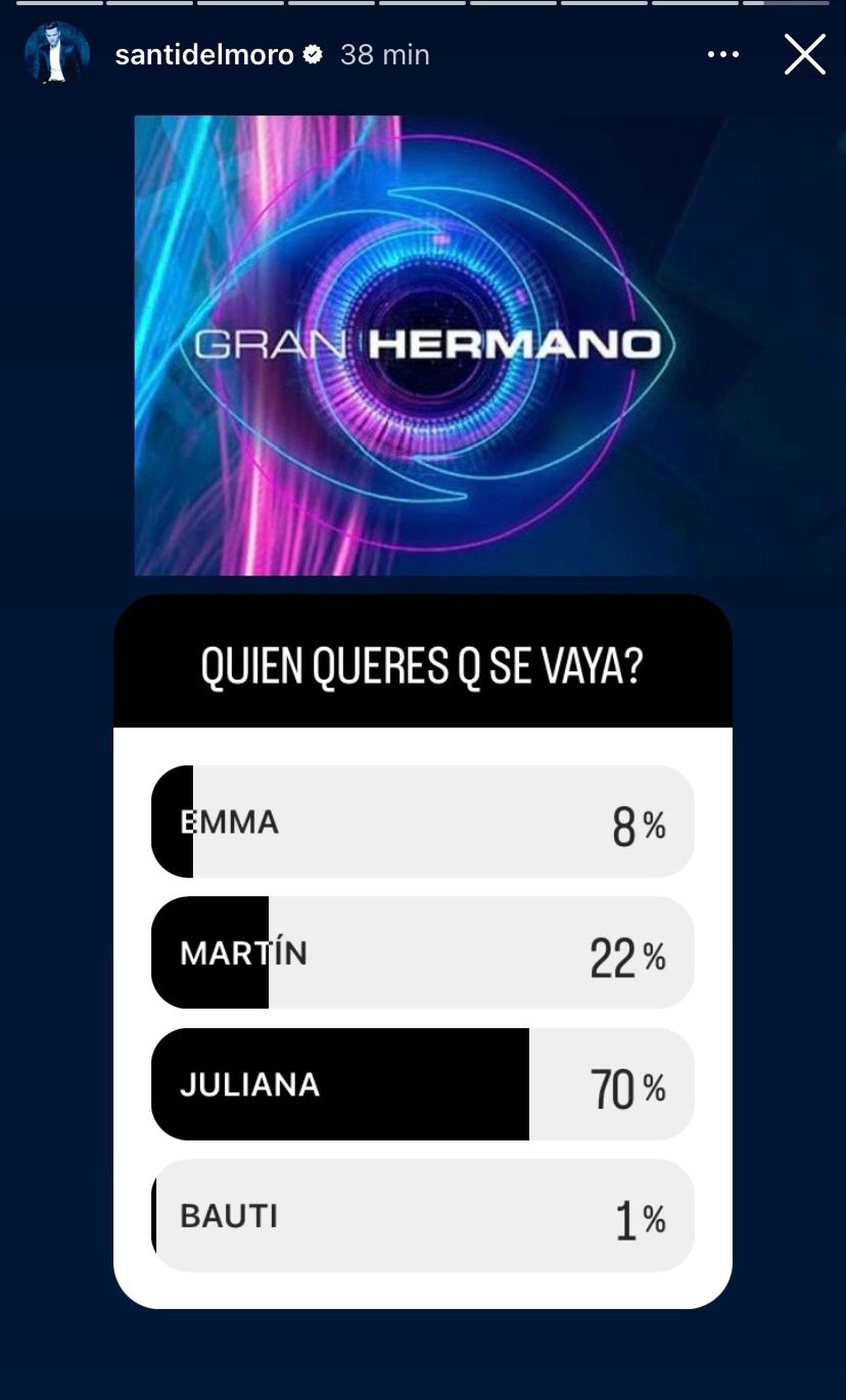The image size is (846, 1400).
Task: Open the three-dot story options menu
Action: [723, 54]
